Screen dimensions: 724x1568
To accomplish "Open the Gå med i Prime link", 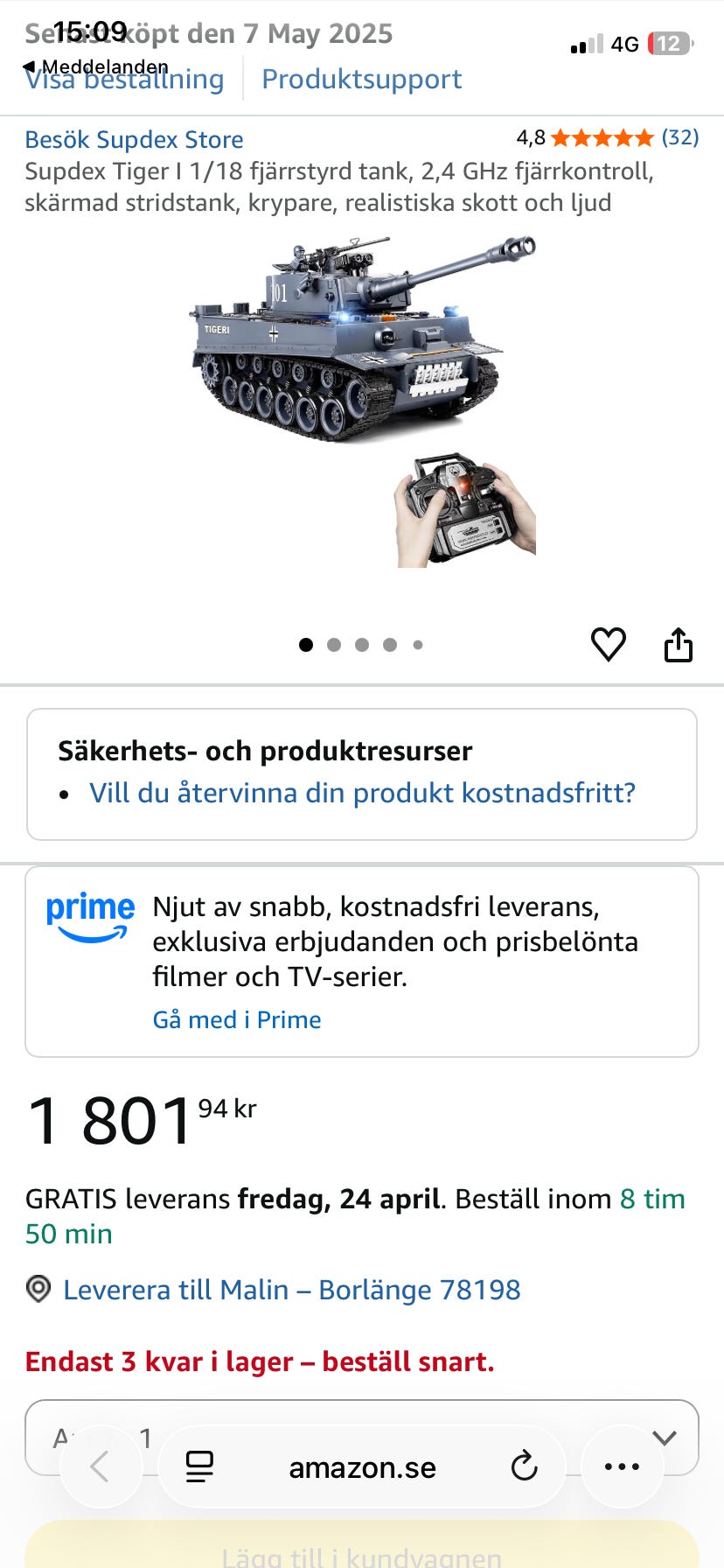I will pos(236,1019).
